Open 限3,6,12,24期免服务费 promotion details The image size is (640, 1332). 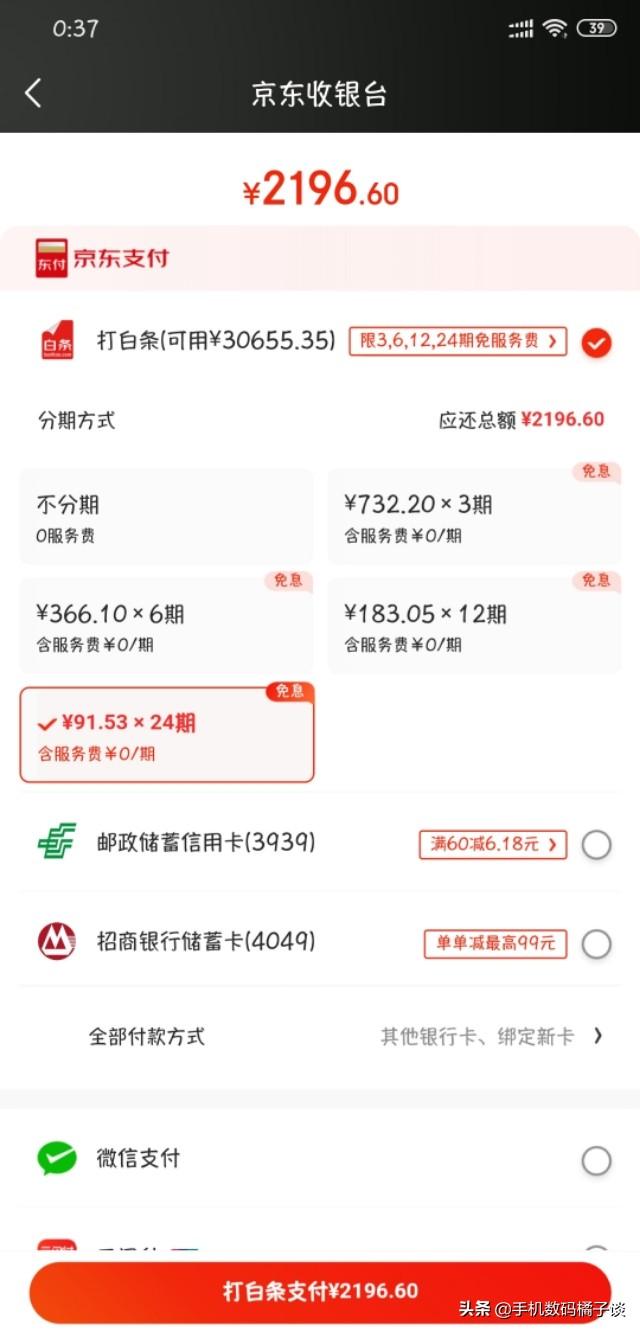458,341
